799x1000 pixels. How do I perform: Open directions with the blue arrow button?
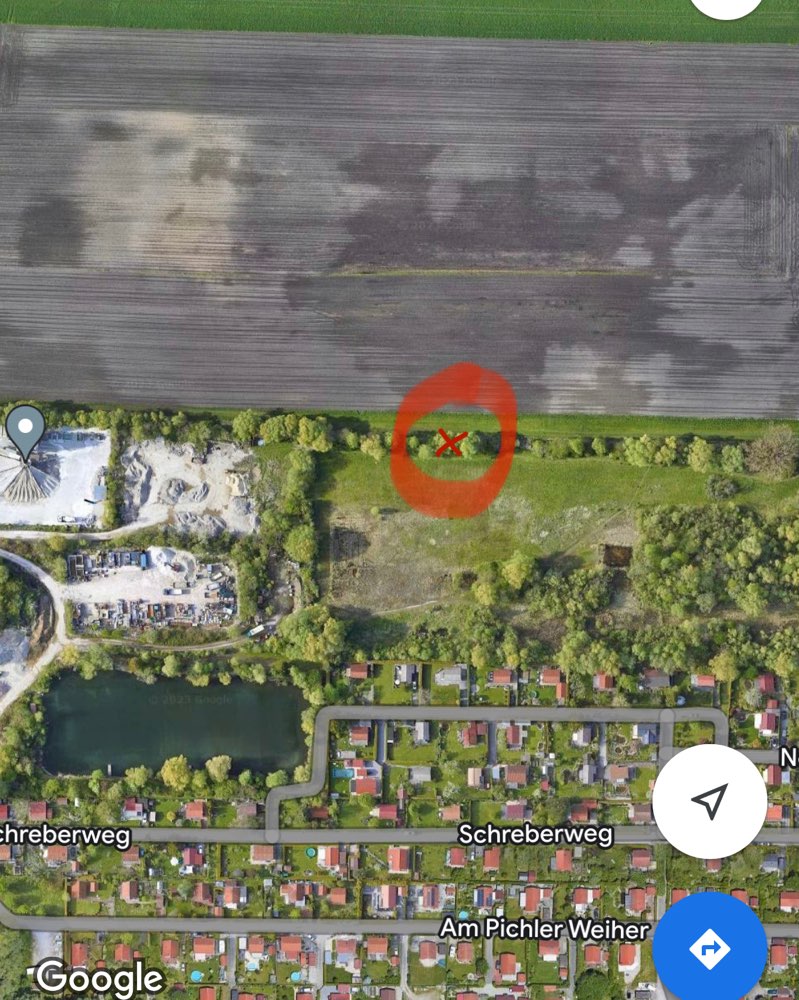pos(711,946)
